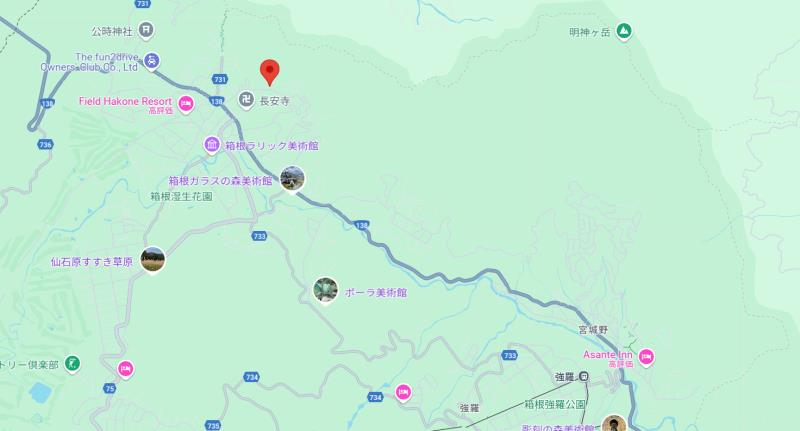Select ポーラ美術館 photo marker
This screenshot has height=431, width=800.
[x=325, y=291]
